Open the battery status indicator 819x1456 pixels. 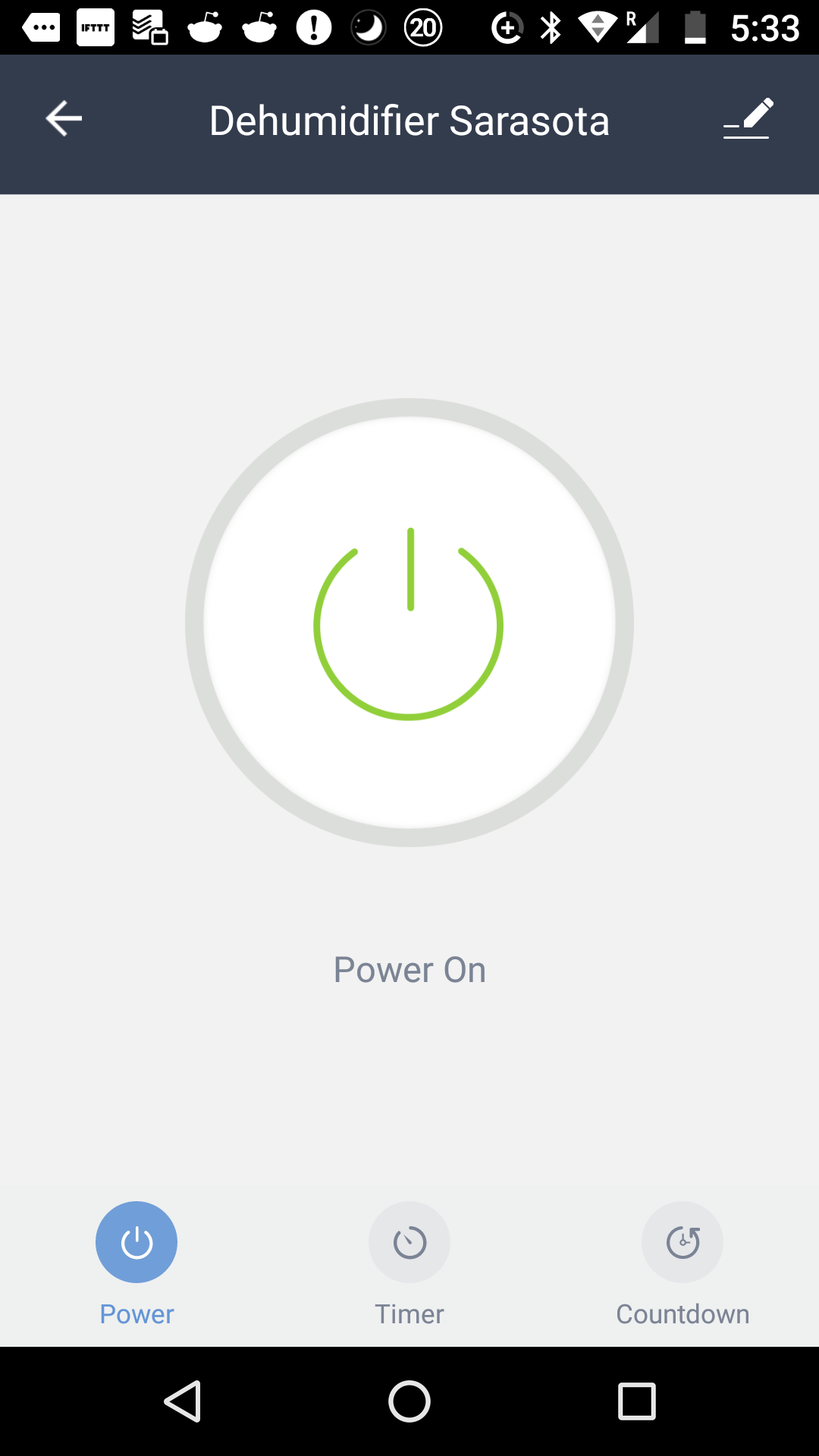697,27
